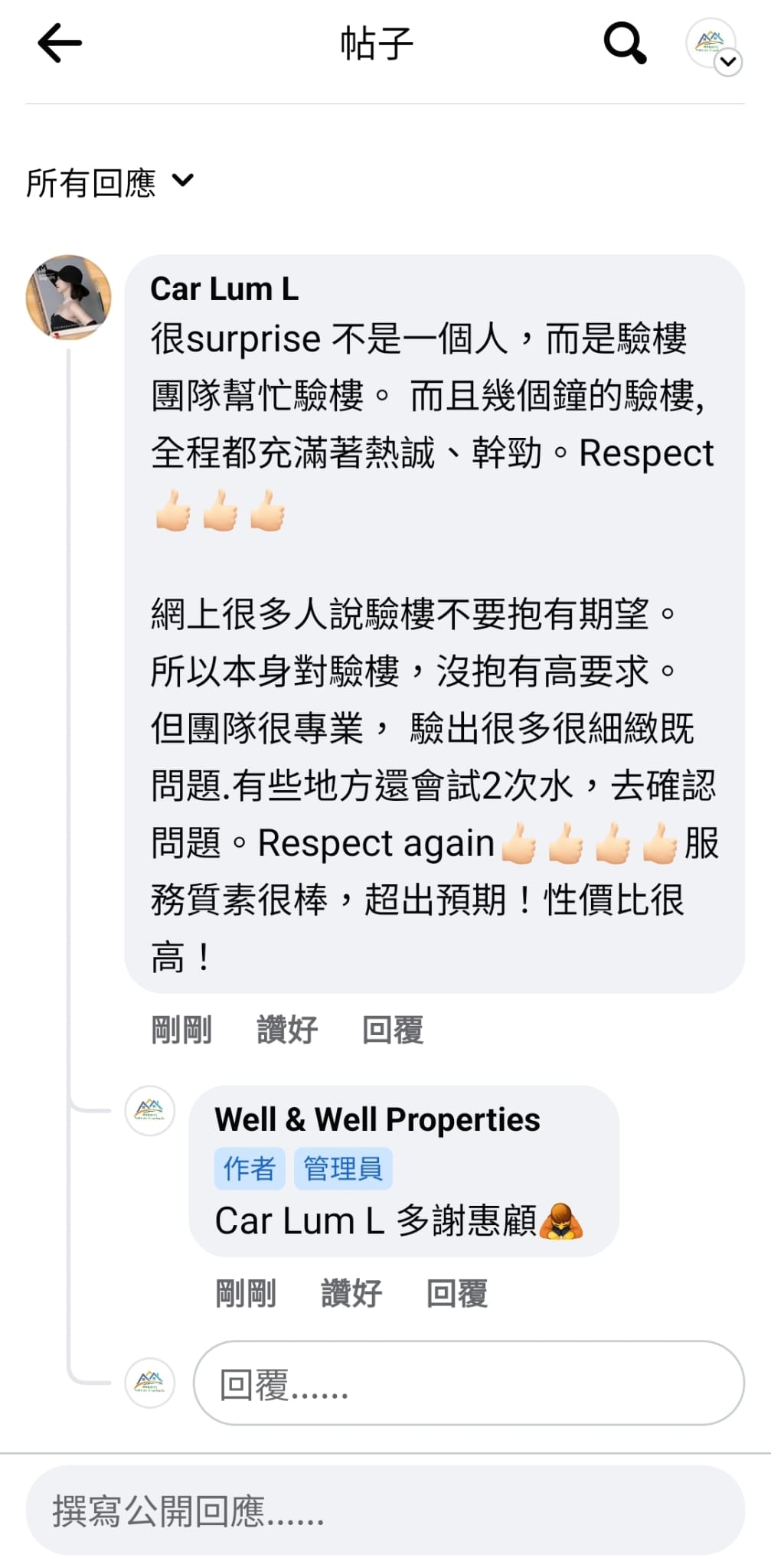This screenshot has width=771, height=1568.
Task: Like Car Lum L's comment with 讚好
Action: 287,1030
